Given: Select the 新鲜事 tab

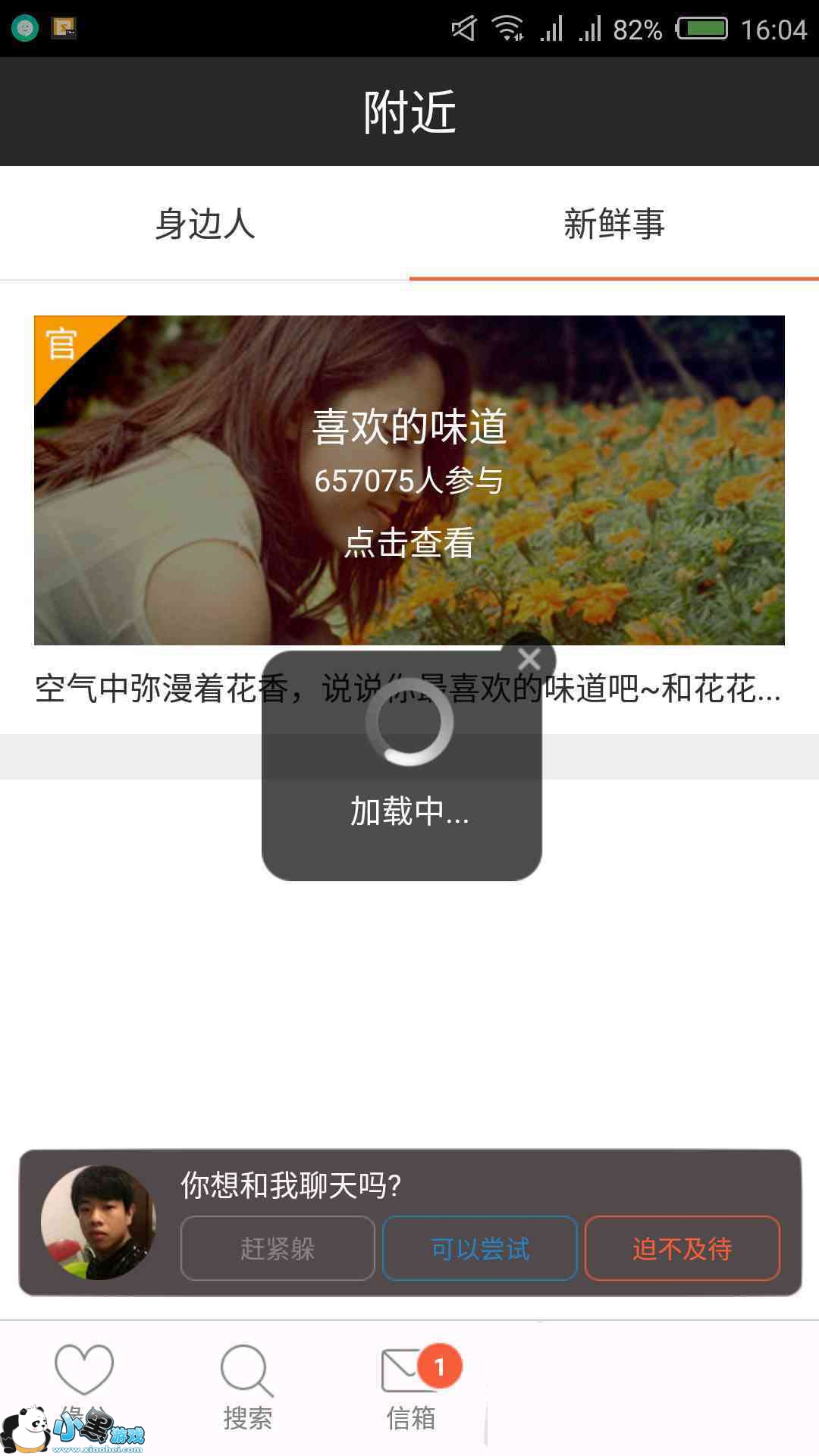Looking at the screenshot, I should pyautogui.click(x=613, y=224).
